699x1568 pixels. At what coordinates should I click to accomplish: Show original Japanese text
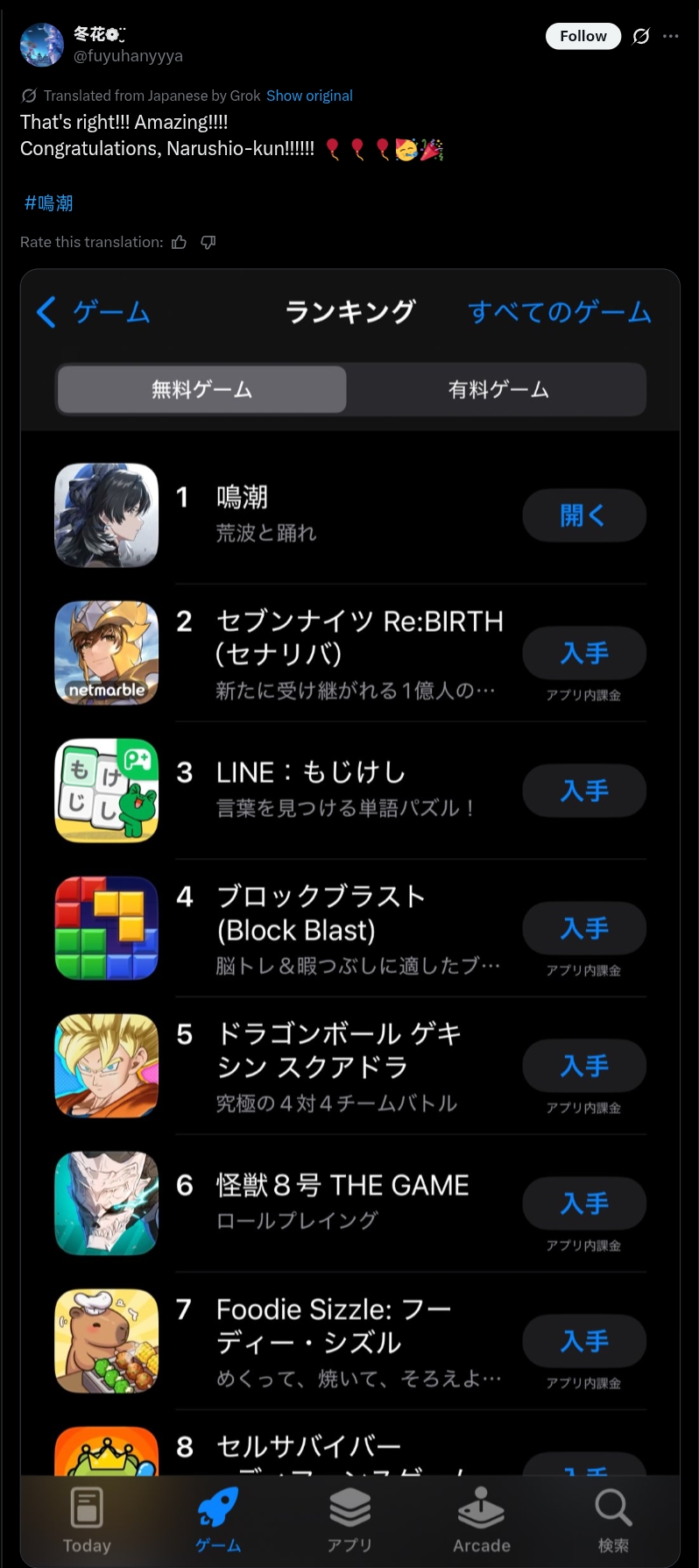[309, 96]
